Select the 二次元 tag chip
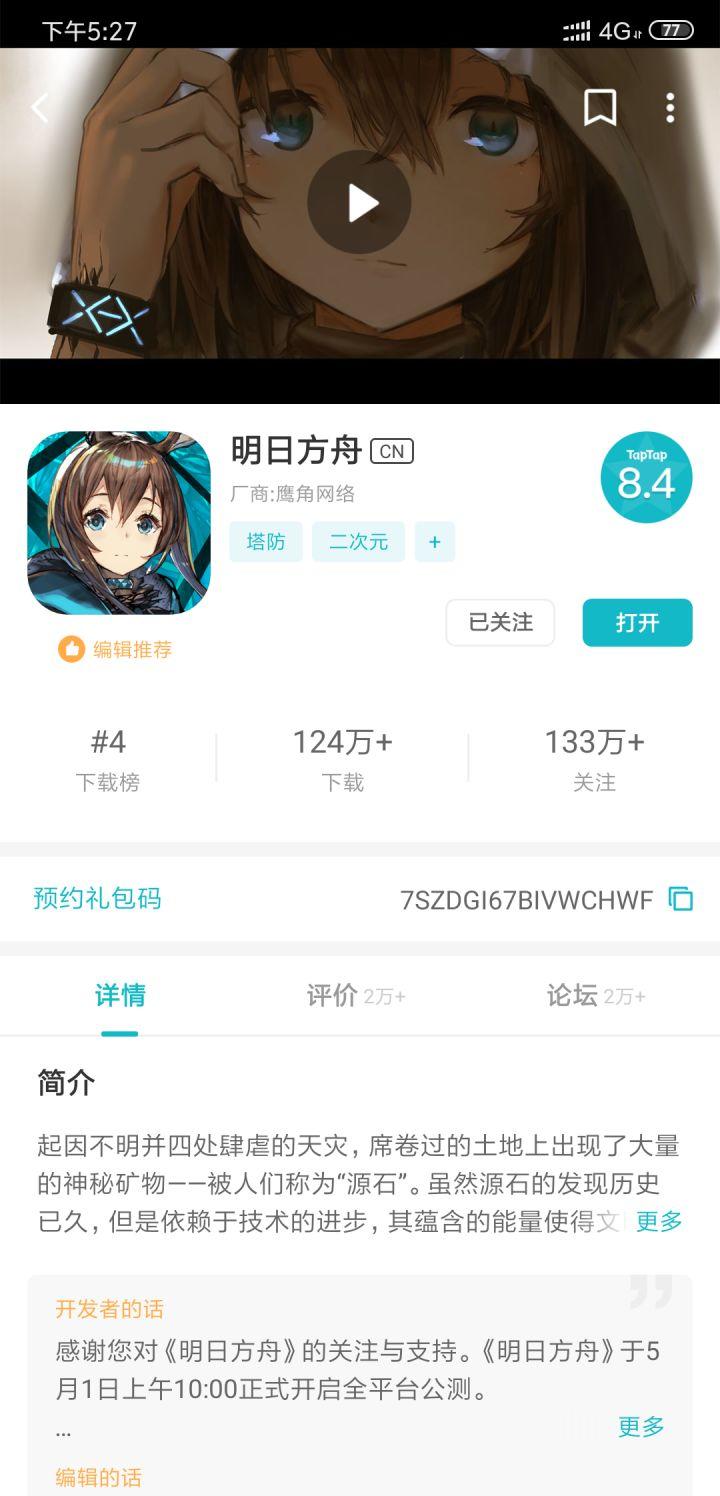 pos(358,542)
